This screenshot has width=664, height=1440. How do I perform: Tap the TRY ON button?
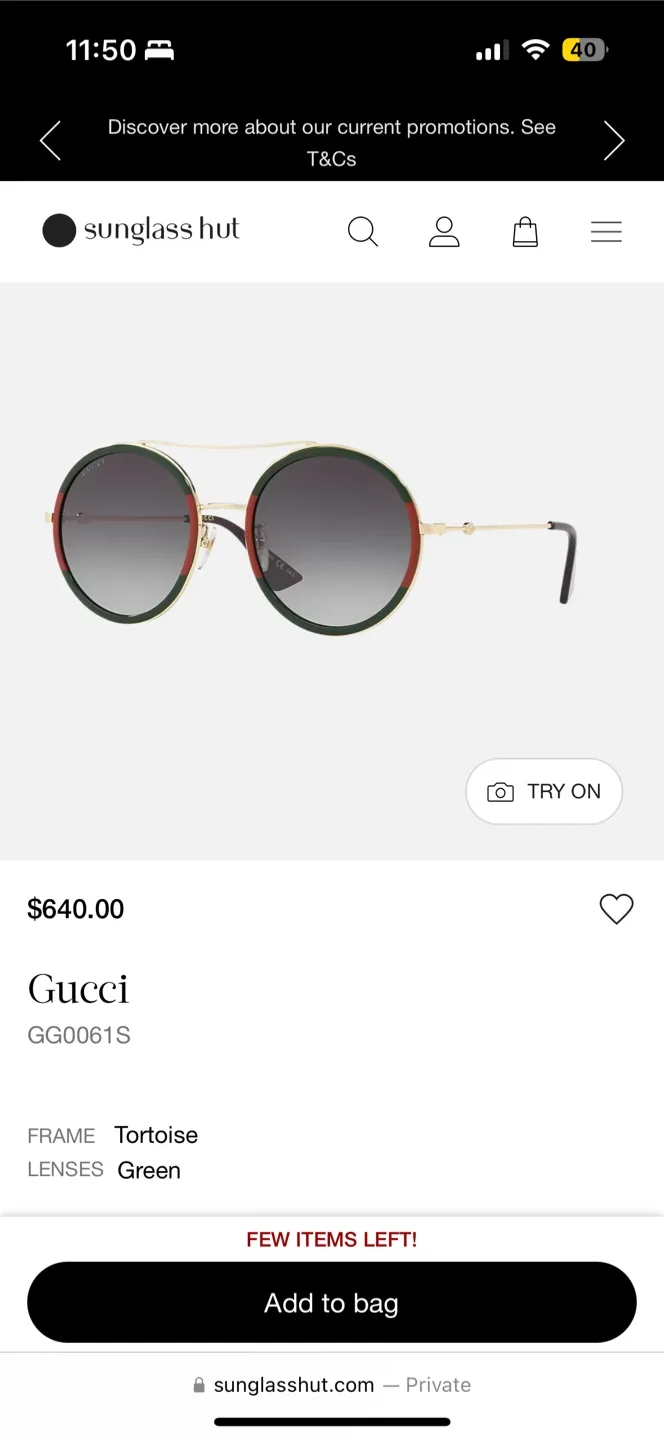click(544, 791)
